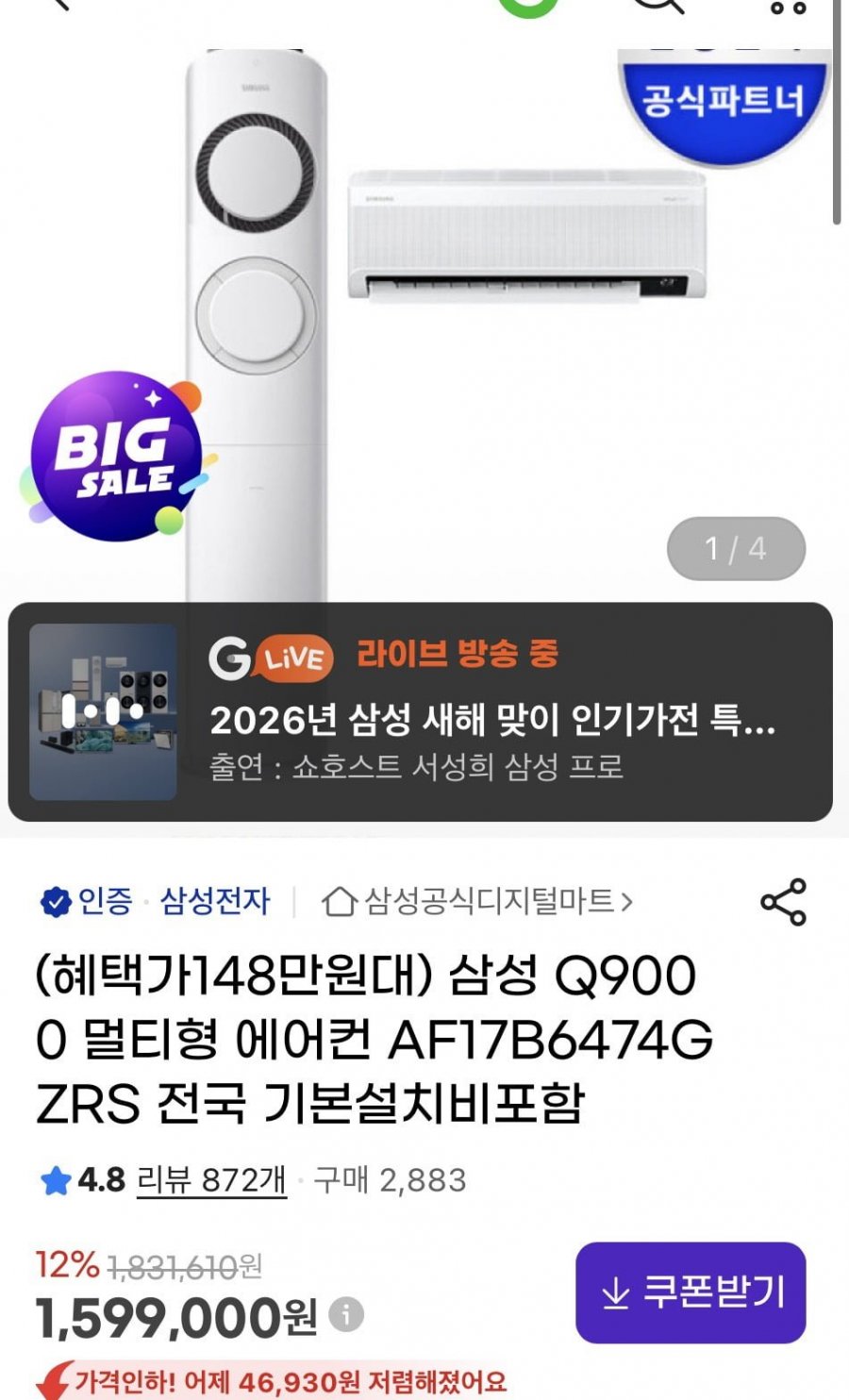Open the 리뷰 872개 reviews link
849x1400 pixels.
click(211, 1180)
